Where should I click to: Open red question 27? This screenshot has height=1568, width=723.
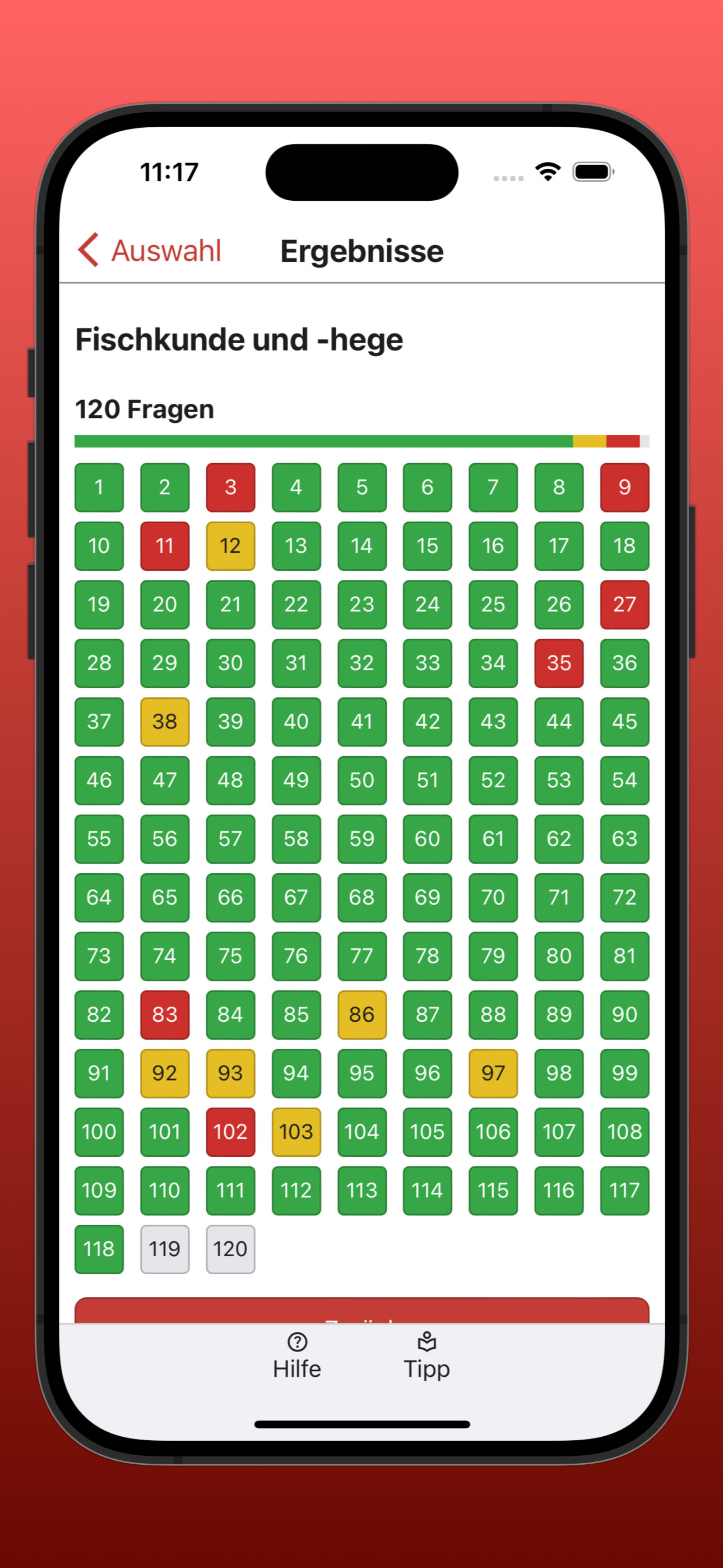(624, 604)
